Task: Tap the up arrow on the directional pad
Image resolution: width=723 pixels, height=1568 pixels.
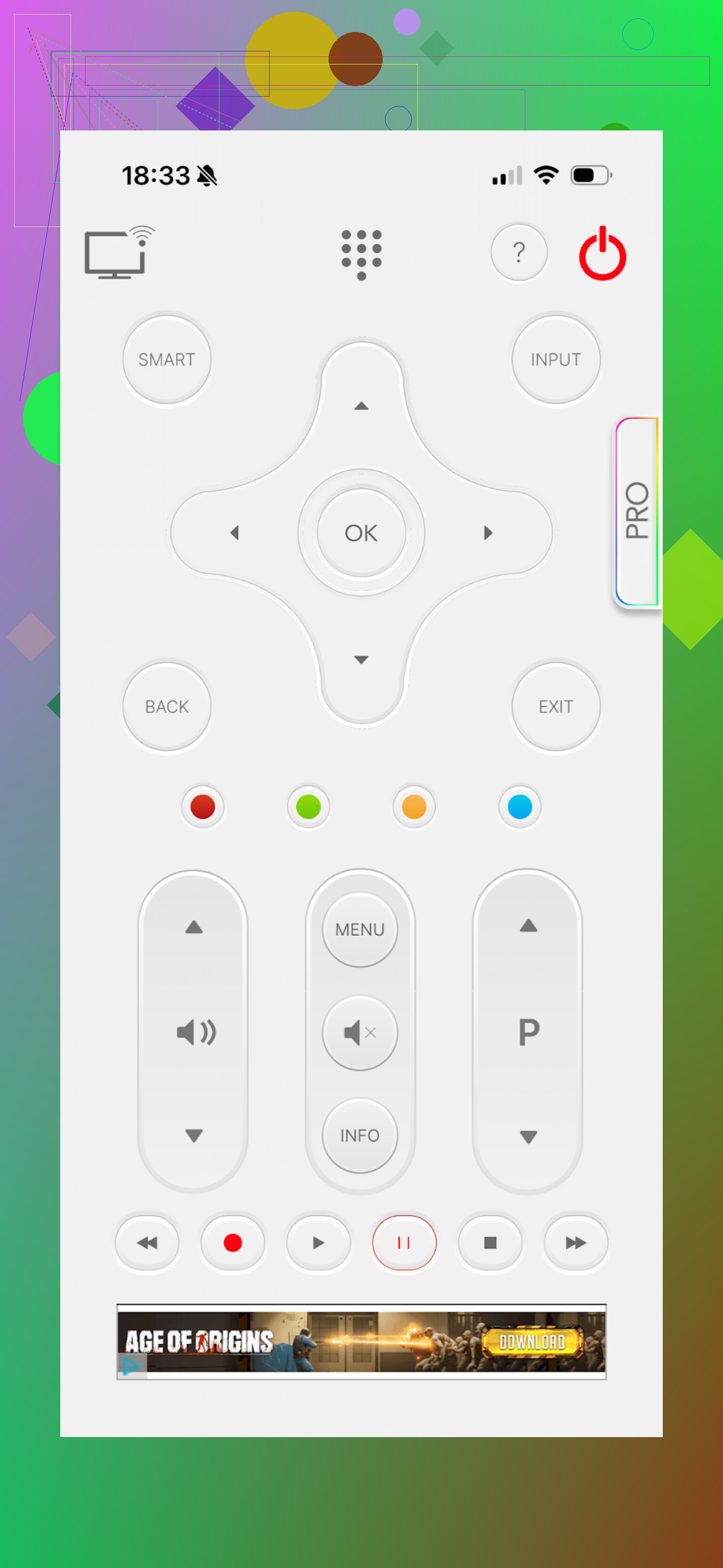Action: [x=361, y=406]
